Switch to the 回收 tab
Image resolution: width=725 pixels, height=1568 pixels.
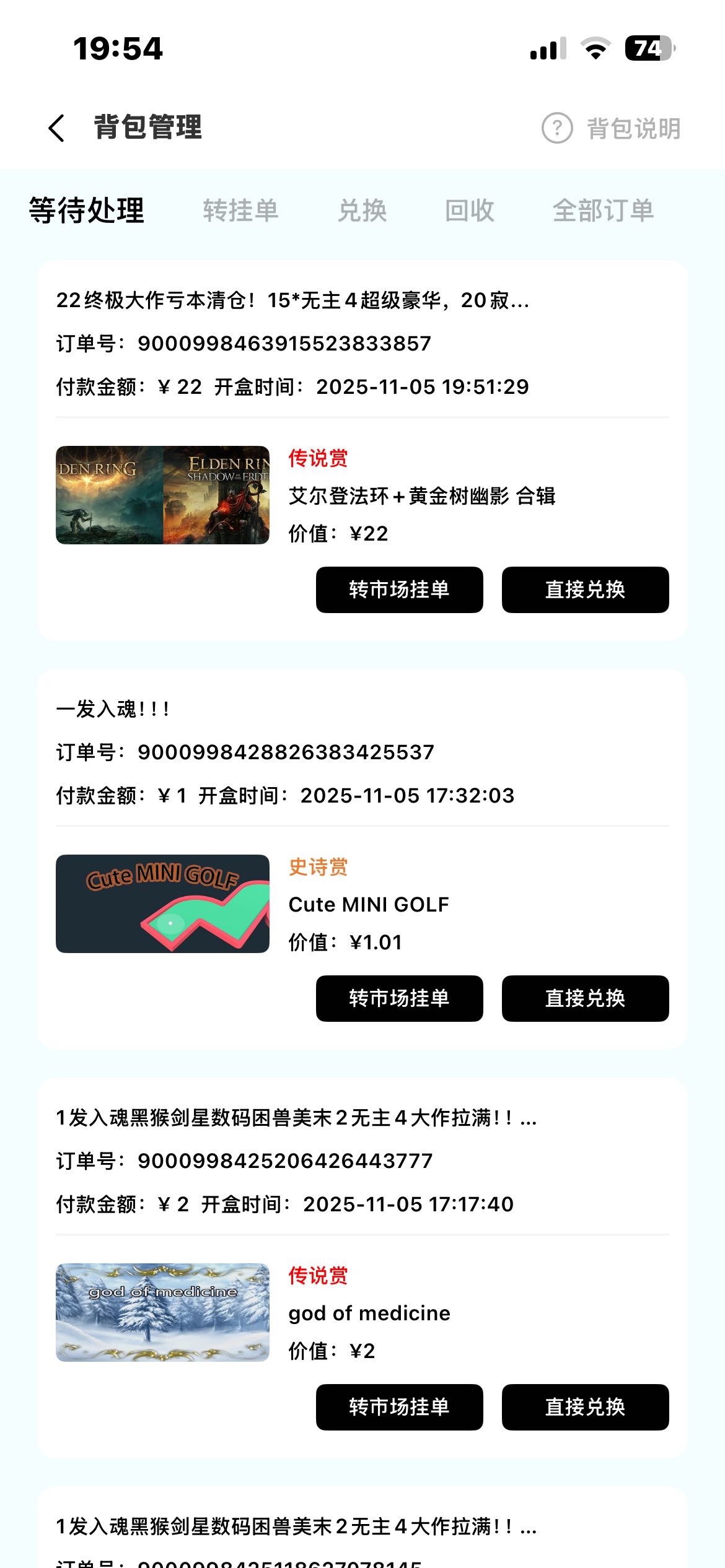point(470,211)
